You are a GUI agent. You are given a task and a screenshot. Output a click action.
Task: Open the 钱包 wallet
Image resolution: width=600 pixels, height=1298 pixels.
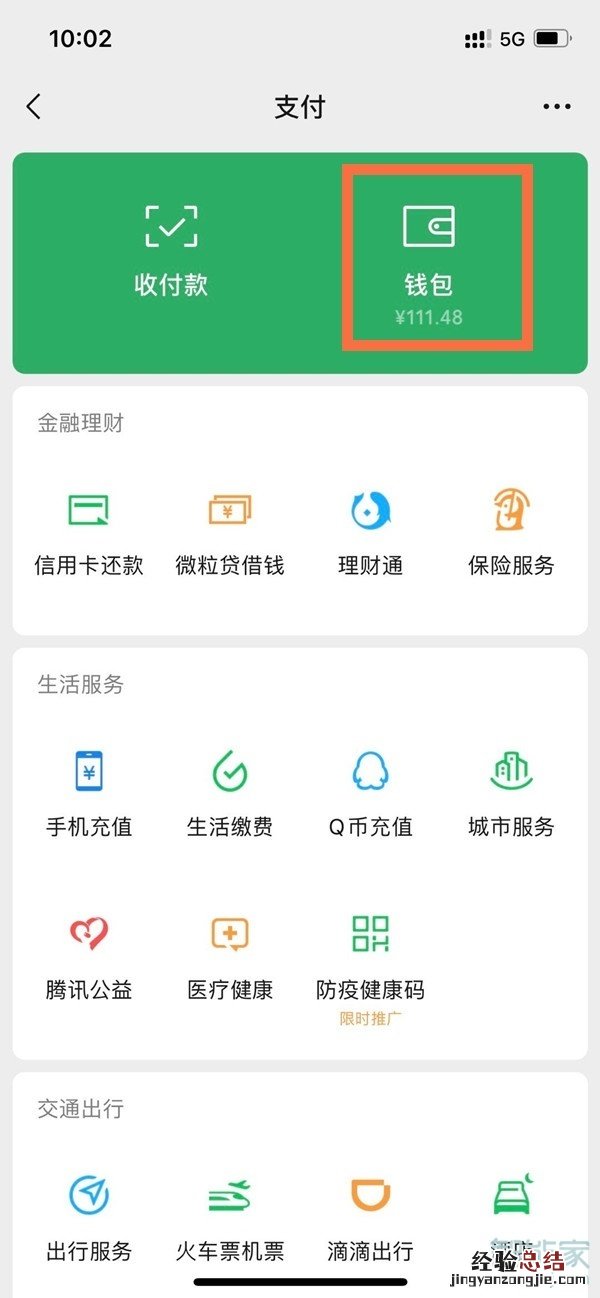point(429,260)
